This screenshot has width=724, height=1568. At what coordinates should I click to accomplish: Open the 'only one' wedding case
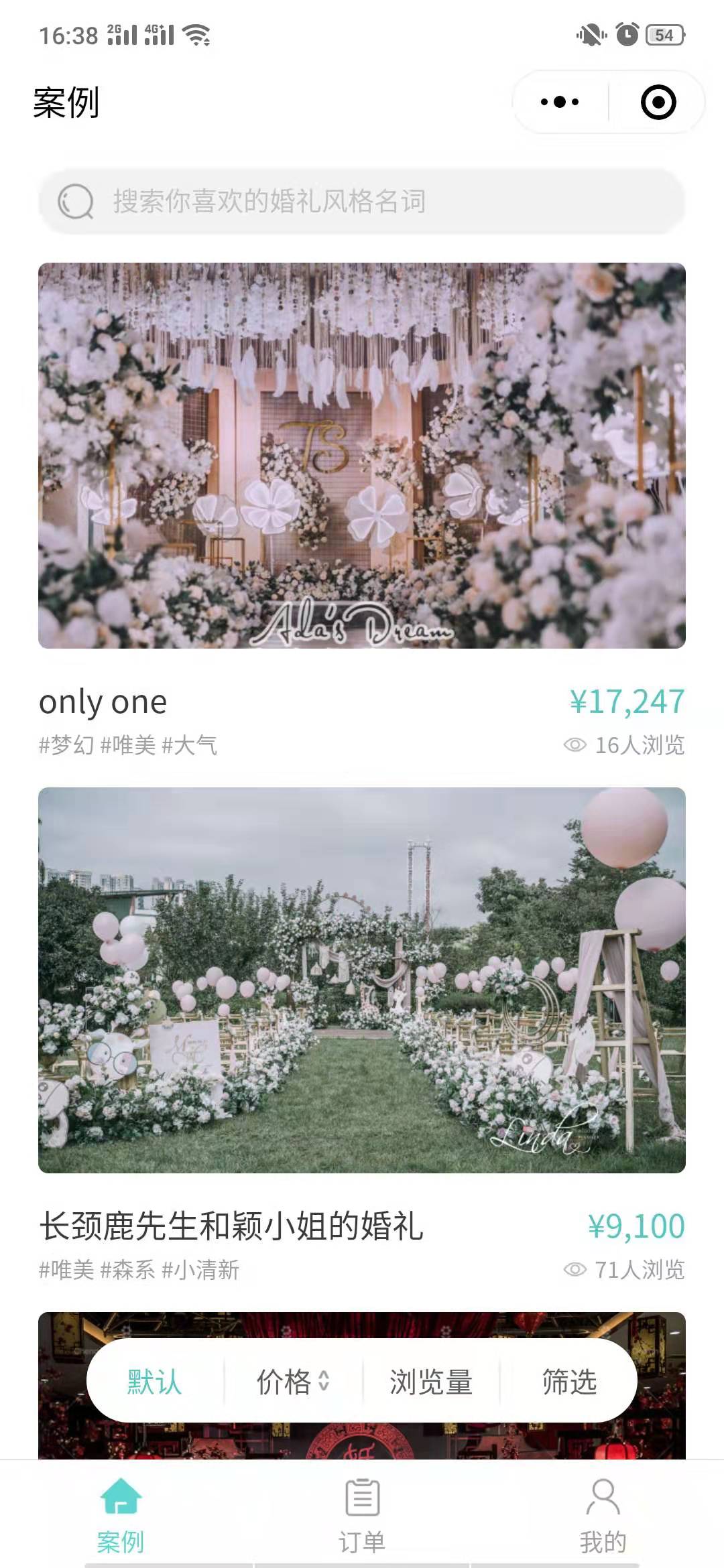click(x=362, y=456)
